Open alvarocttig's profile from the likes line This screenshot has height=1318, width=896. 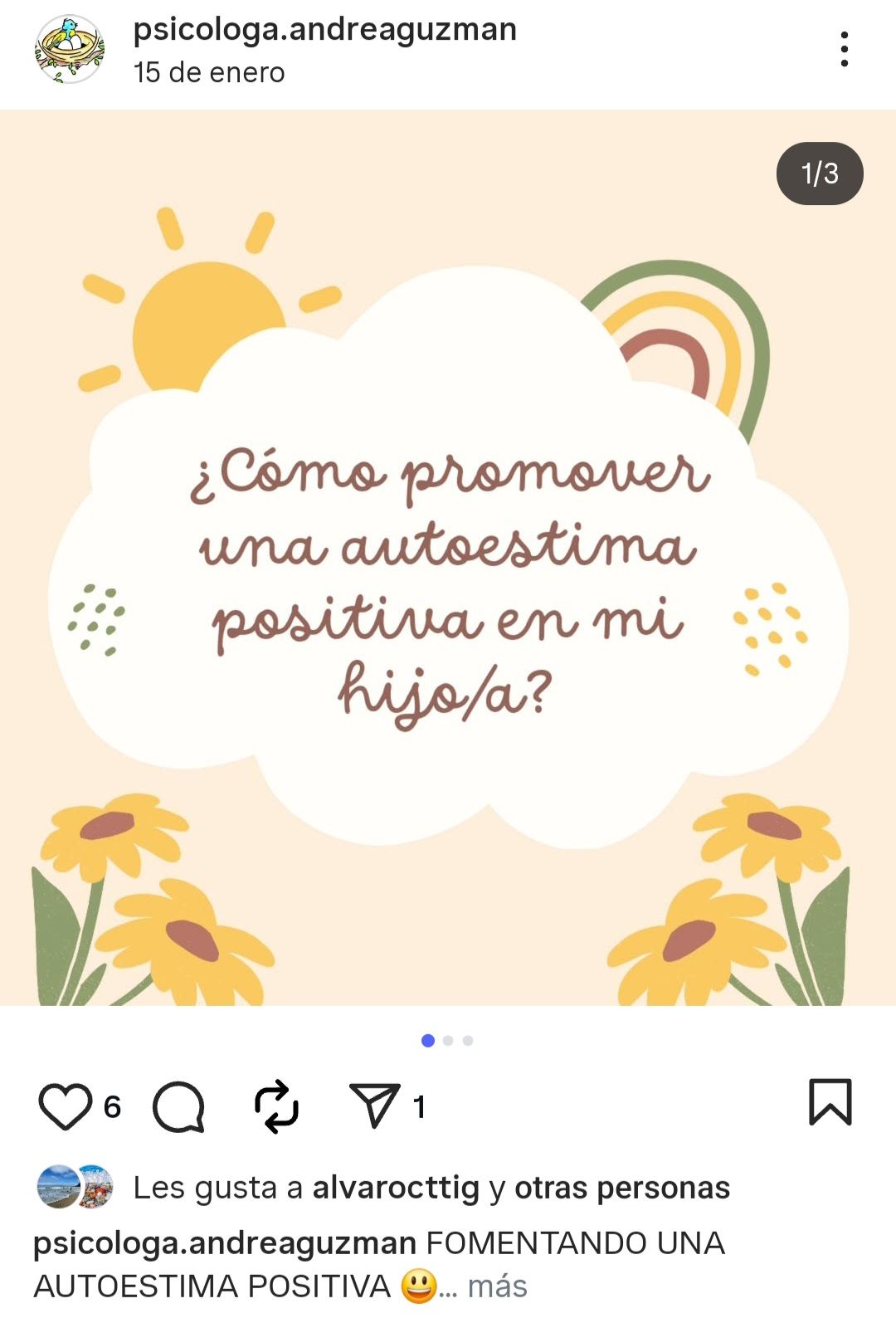[396, 1188]
